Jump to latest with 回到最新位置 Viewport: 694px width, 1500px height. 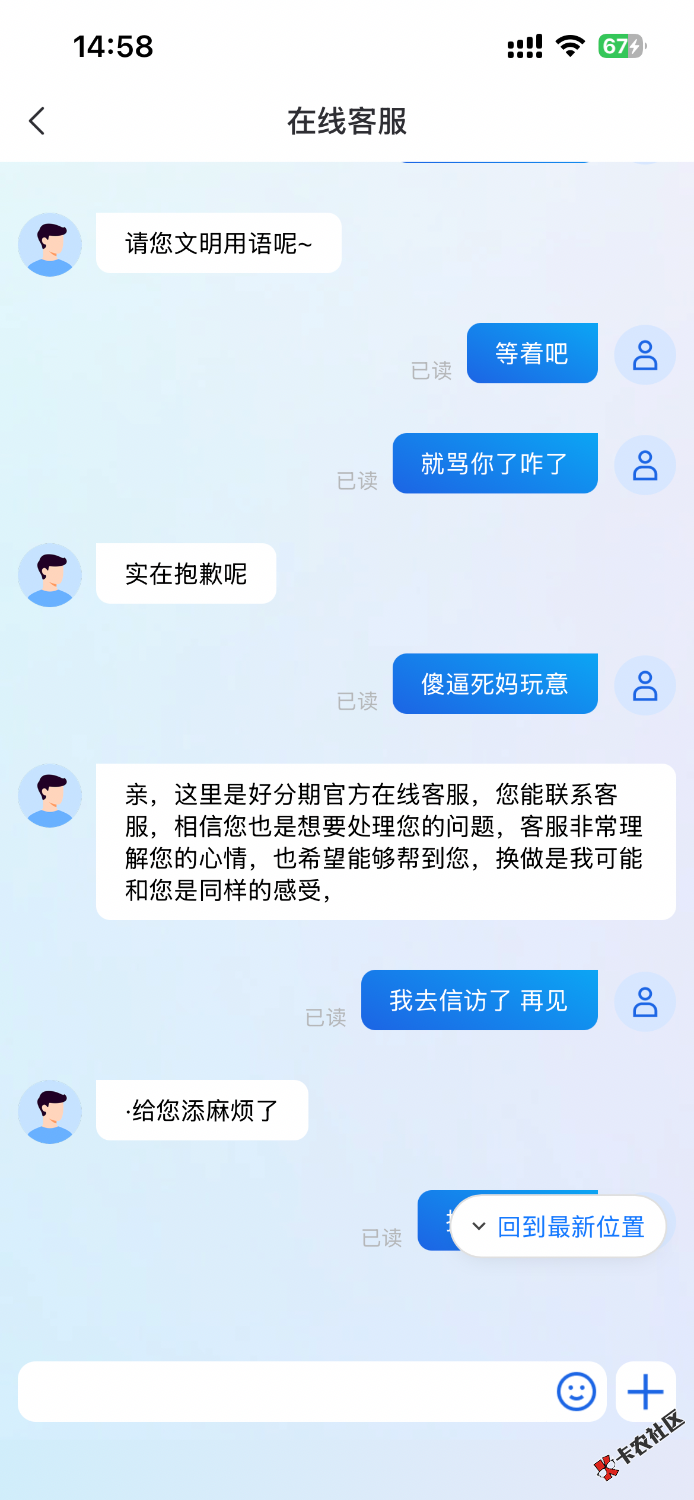pos(558,1226)
